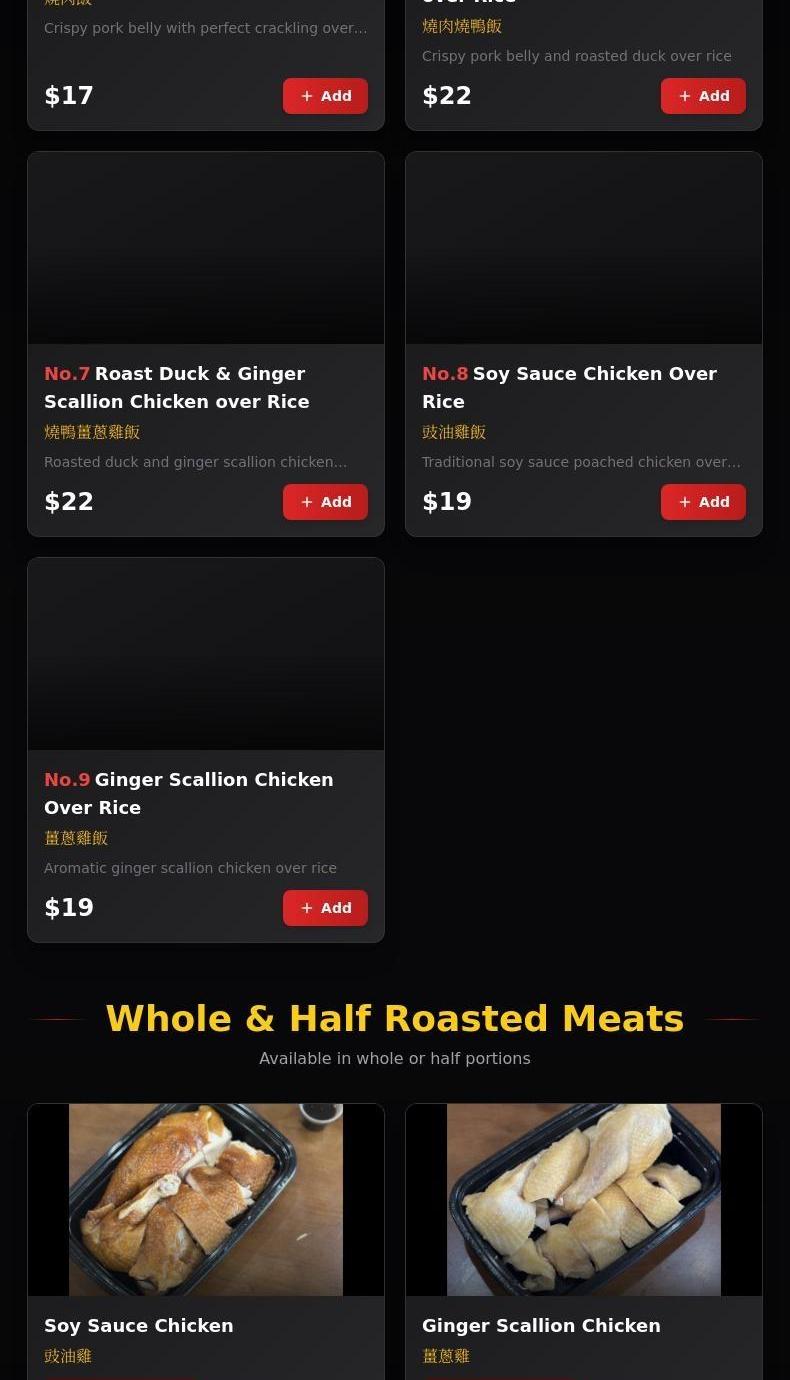Open the Soy Sauce Chicken Over Rice title
This screenshot has width=790, height=1380.
569,387
